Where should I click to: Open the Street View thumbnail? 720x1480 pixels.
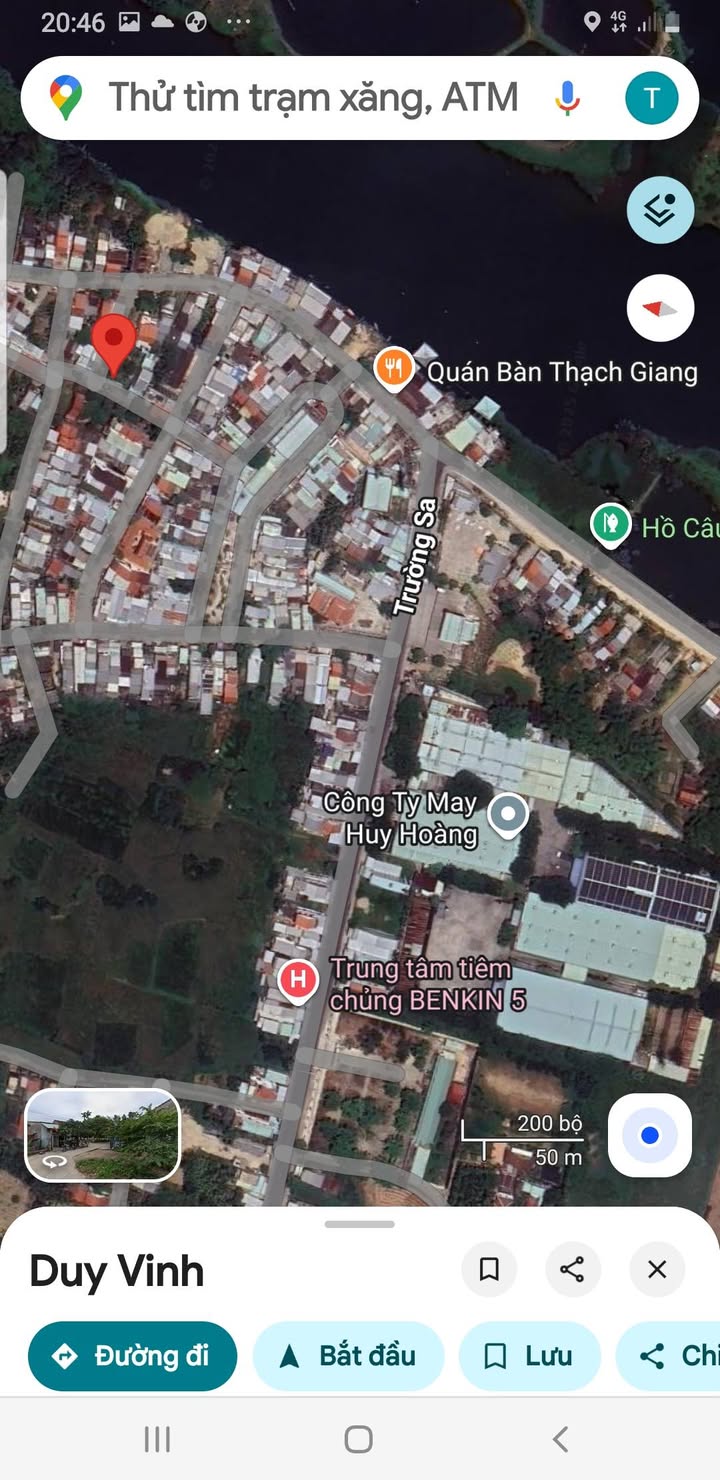tap(102, 1135)
